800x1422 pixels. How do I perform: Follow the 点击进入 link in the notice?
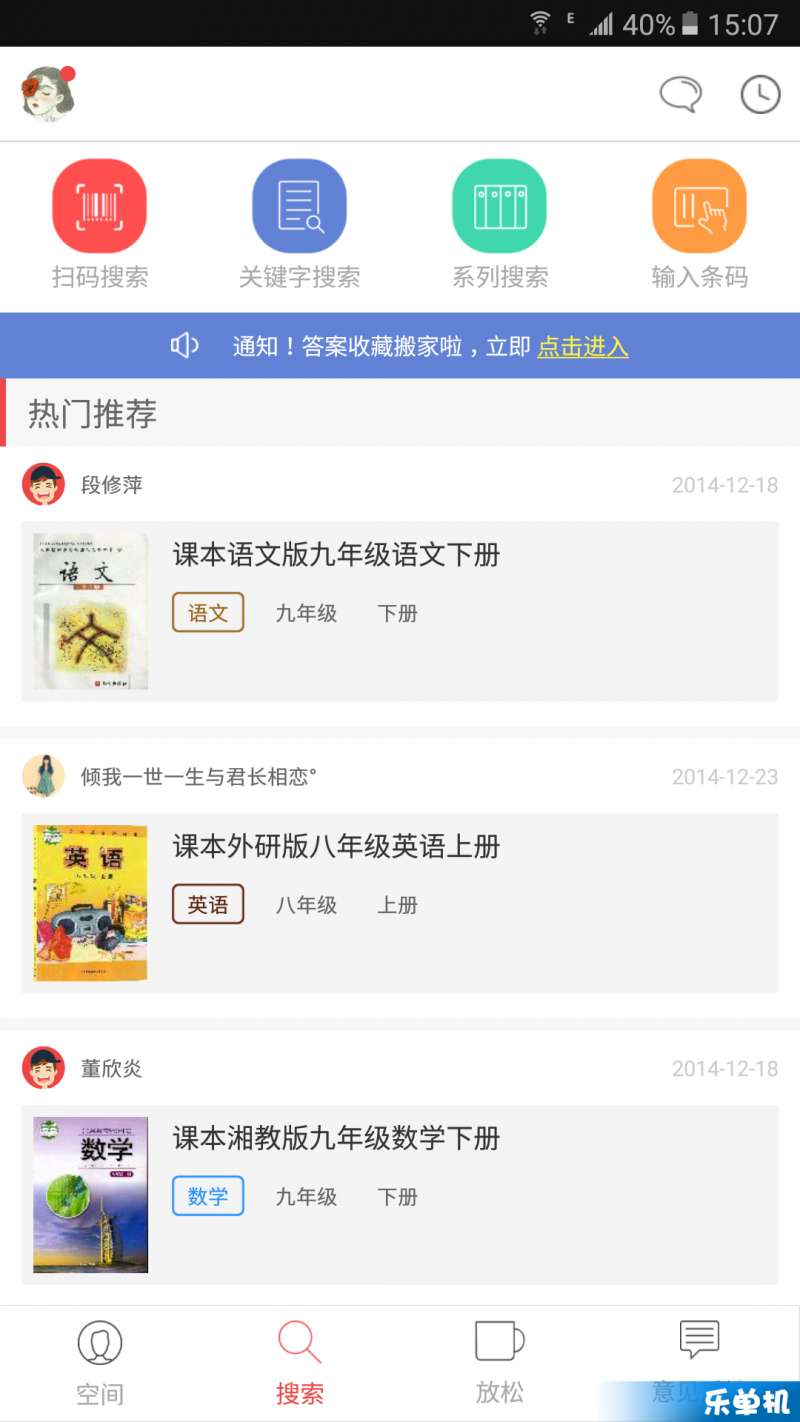(x=582, y=347)
